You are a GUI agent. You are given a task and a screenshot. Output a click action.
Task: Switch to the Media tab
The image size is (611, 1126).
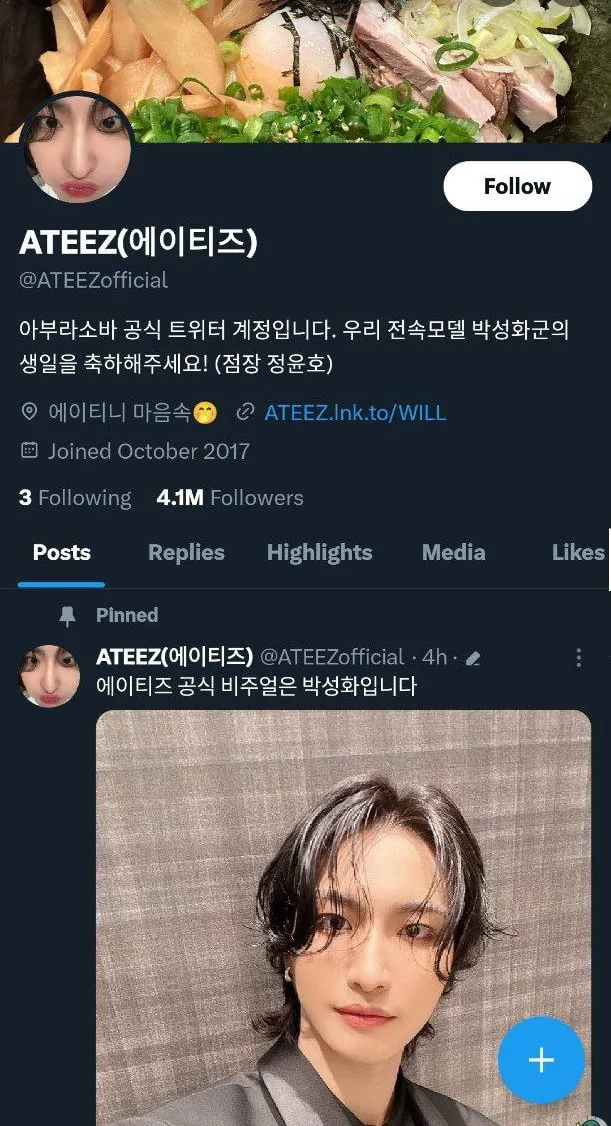click(x=453, y=552)
